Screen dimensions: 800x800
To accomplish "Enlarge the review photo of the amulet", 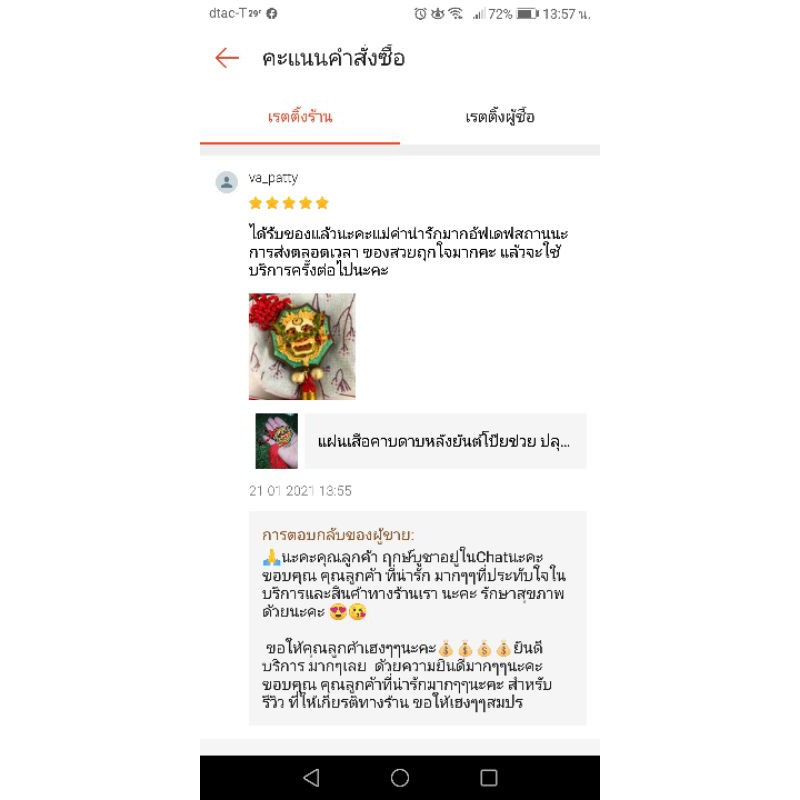I will click(302, 346).
